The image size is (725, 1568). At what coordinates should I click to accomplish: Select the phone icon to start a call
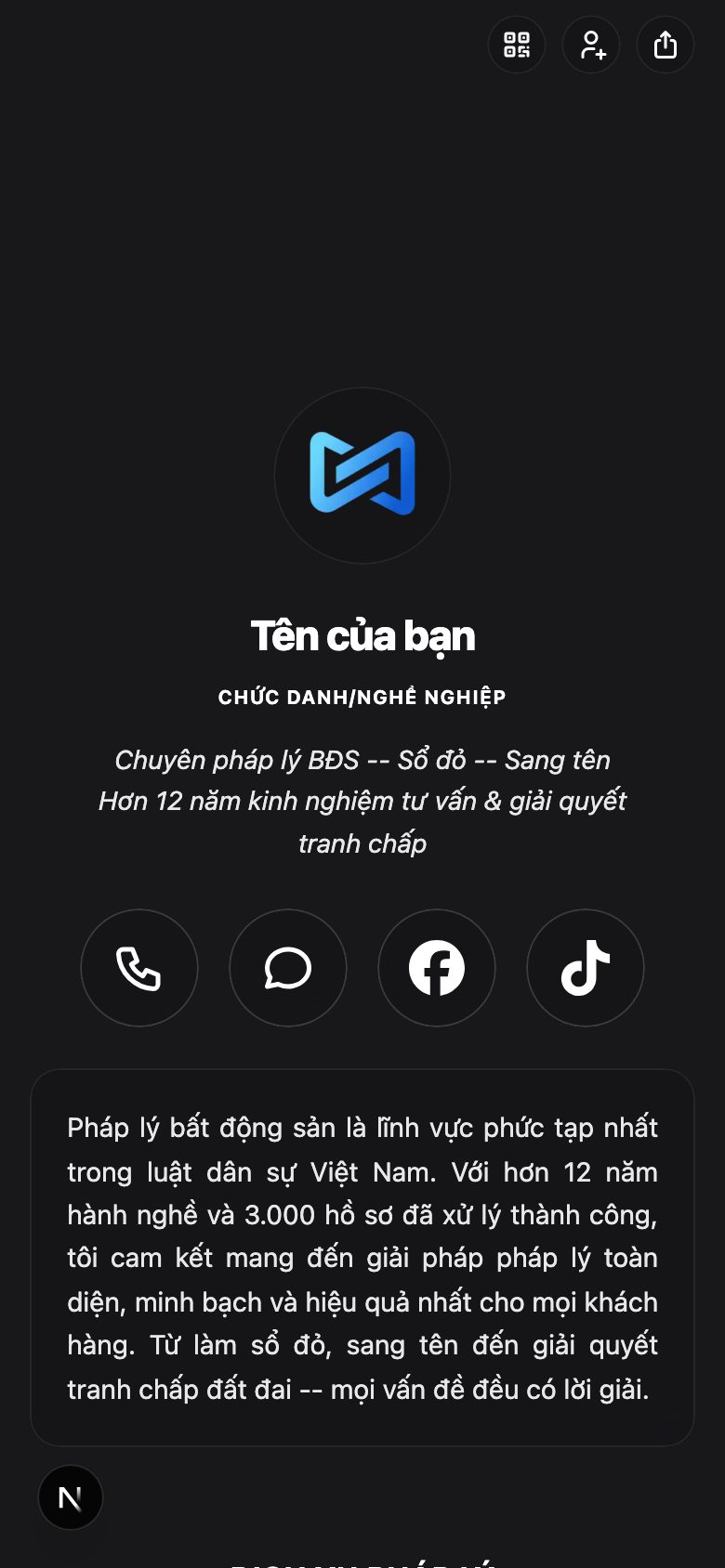139,967
